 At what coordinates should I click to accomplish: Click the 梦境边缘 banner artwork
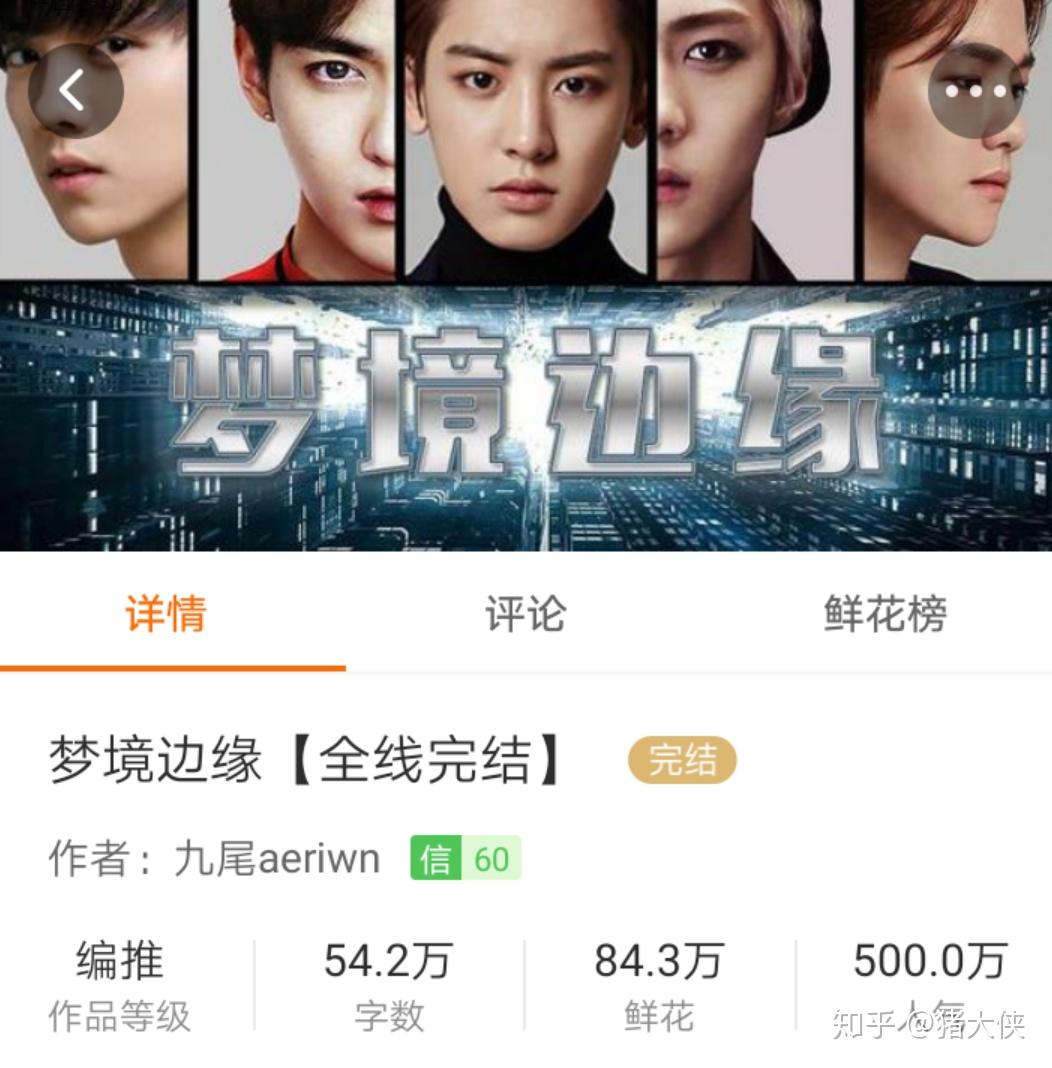(x=526, y=410)
